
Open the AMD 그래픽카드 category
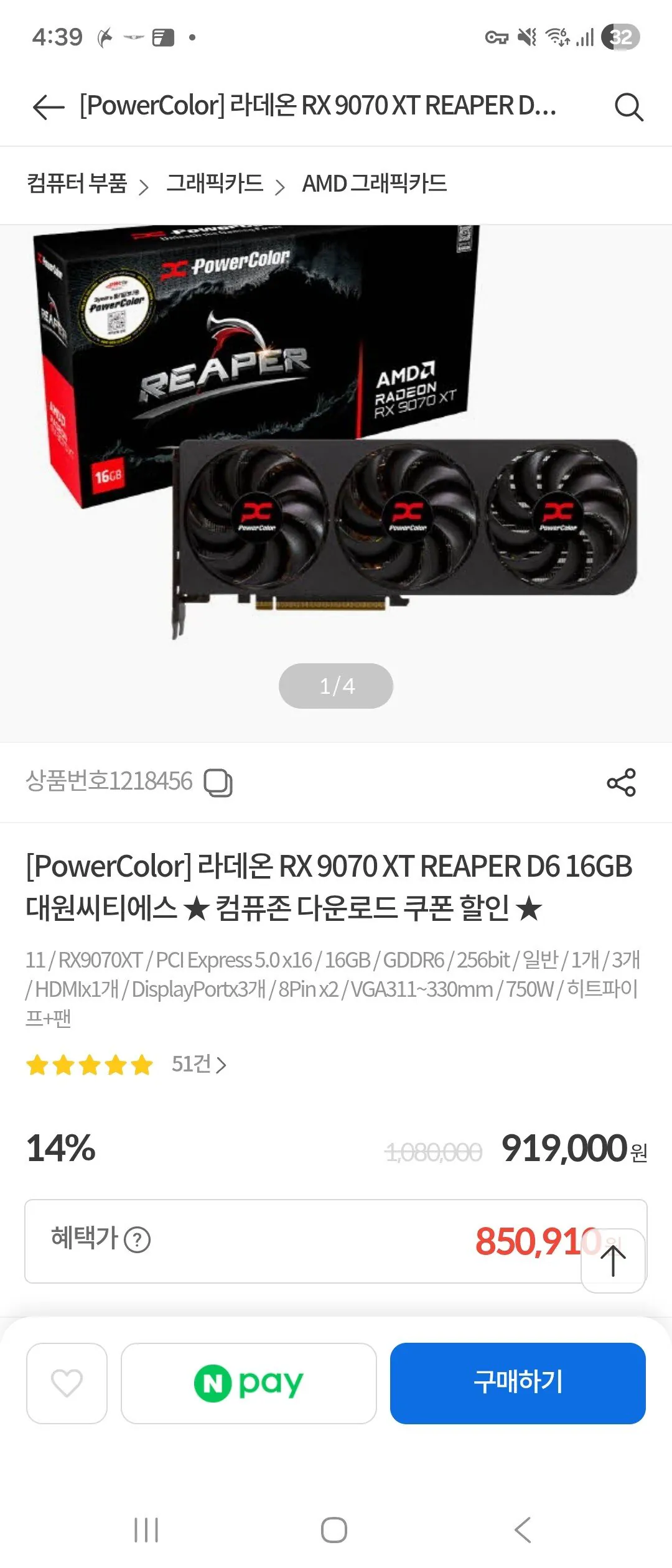[376, 184]
